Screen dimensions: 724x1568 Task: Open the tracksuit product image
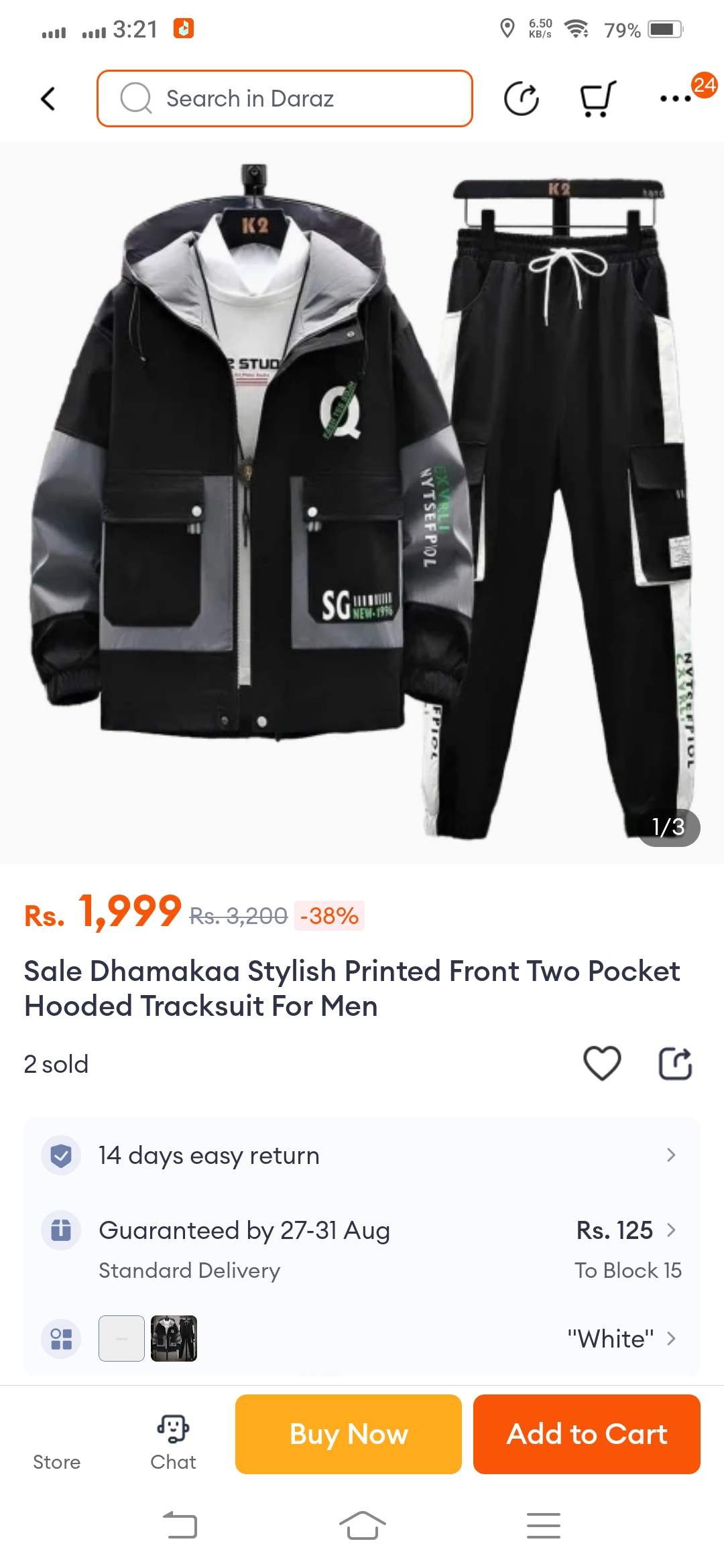[362, 503]
